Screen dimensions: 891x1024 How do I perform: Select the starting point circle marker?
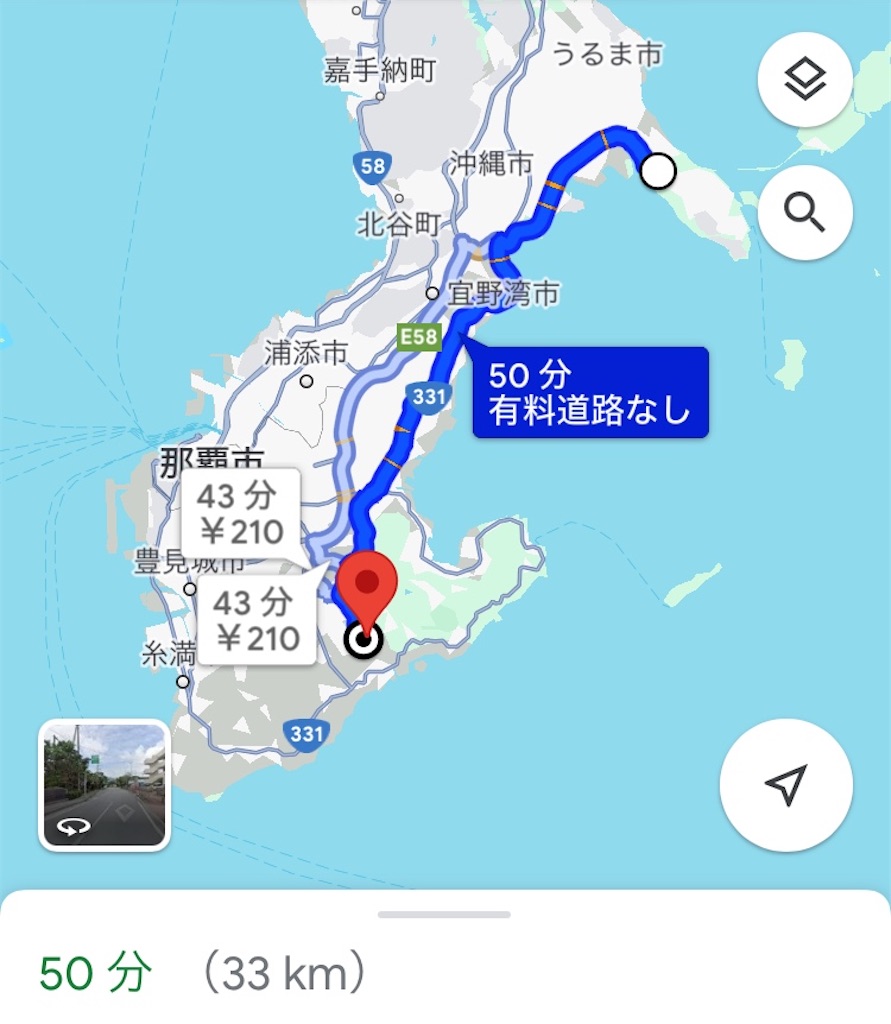pyautogui.click(x=659, y=171)
